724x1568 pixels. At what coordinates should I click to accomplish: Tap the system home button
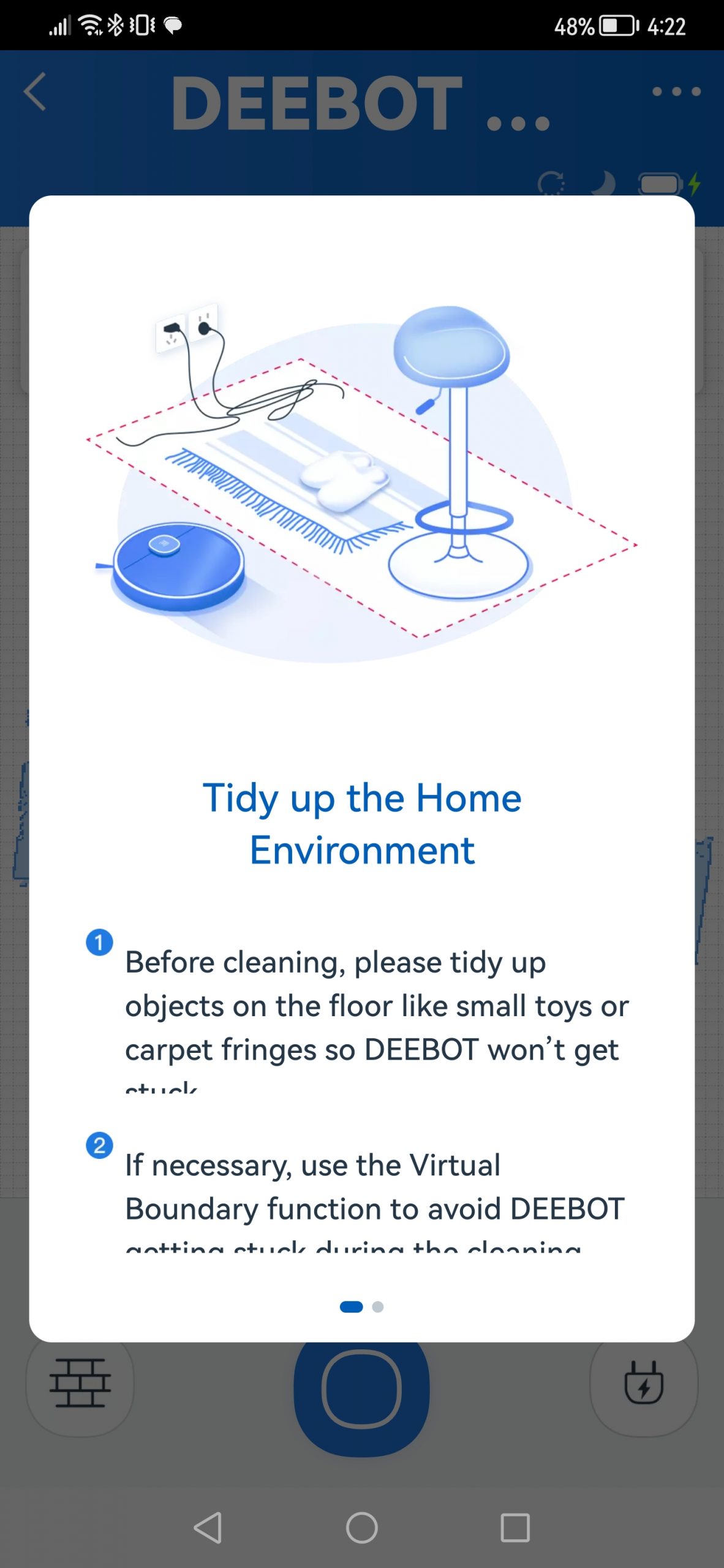click(x=361, y=1528)
